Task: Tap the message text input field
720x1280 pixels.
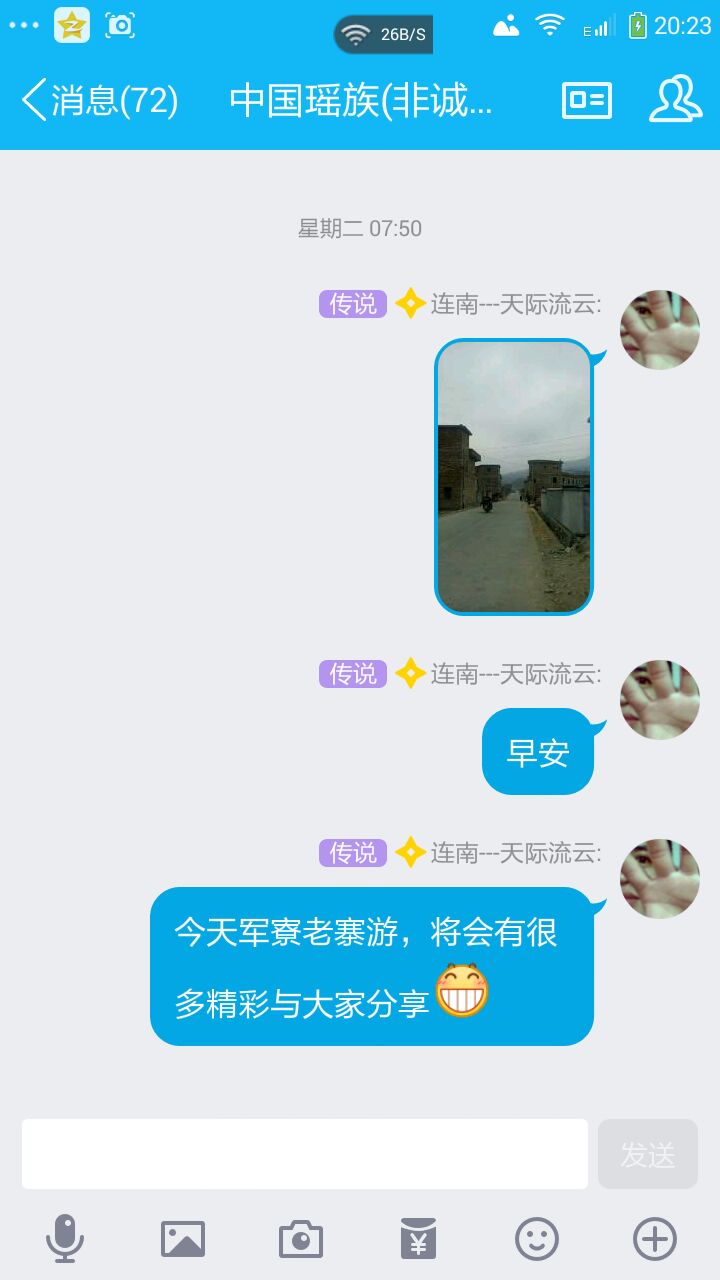Action: pyautogui.click(x=305, y=1154)
